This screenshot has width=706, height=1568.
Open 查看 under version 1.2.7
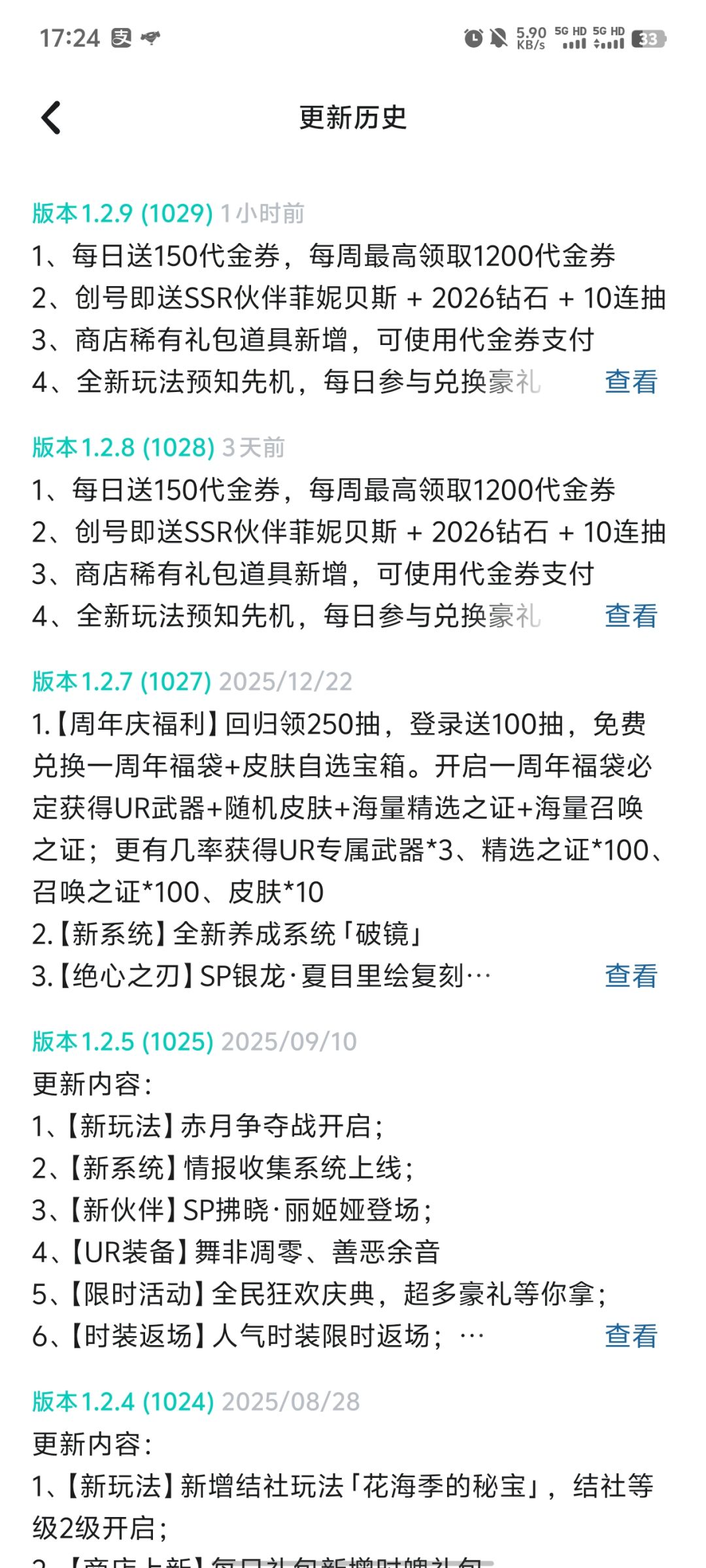pyautogui.click(x=631, y=975)
